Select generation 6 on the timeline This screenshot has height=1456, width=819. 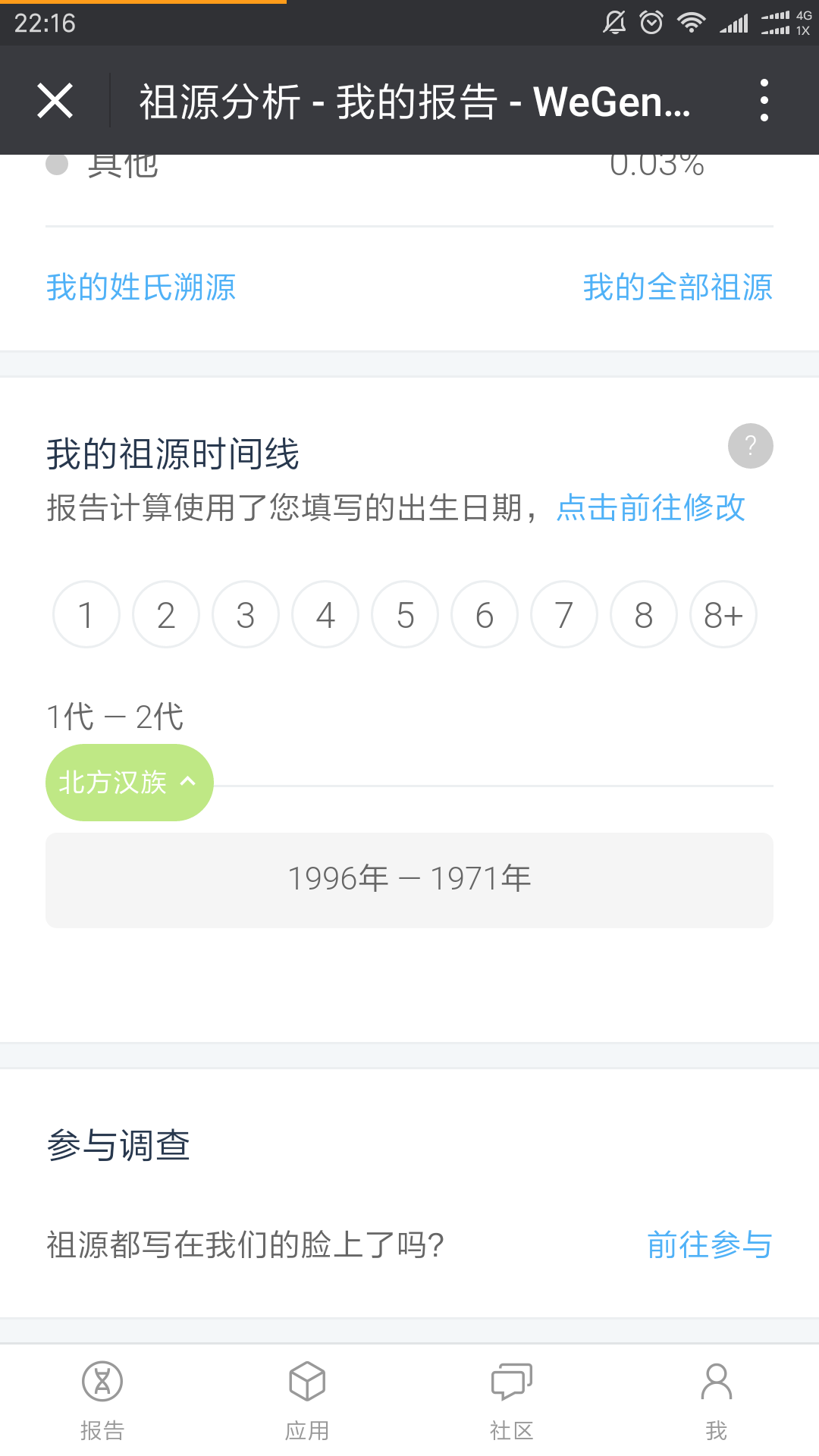coord(485,614)
